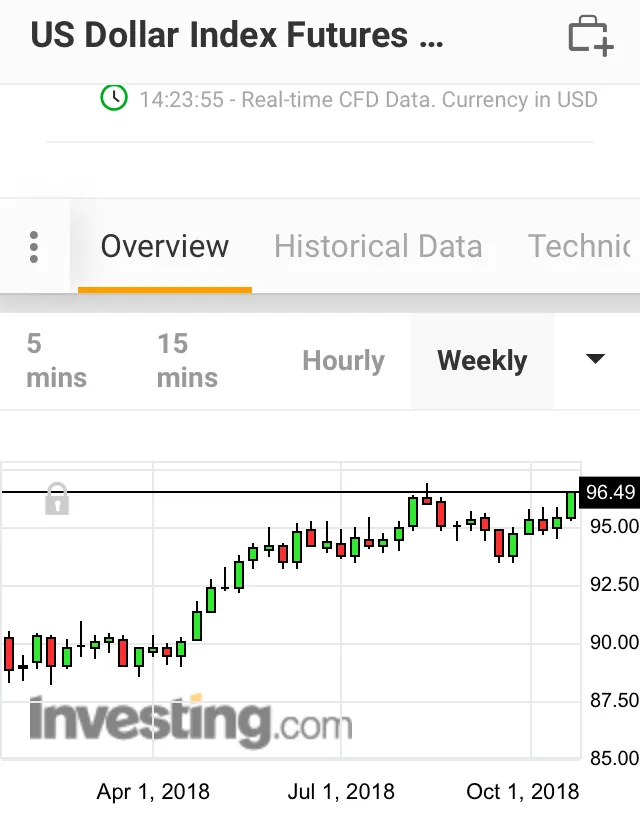The image size is (640, 831).
Task: Expand more chart interval options
Action: point(596,359)
